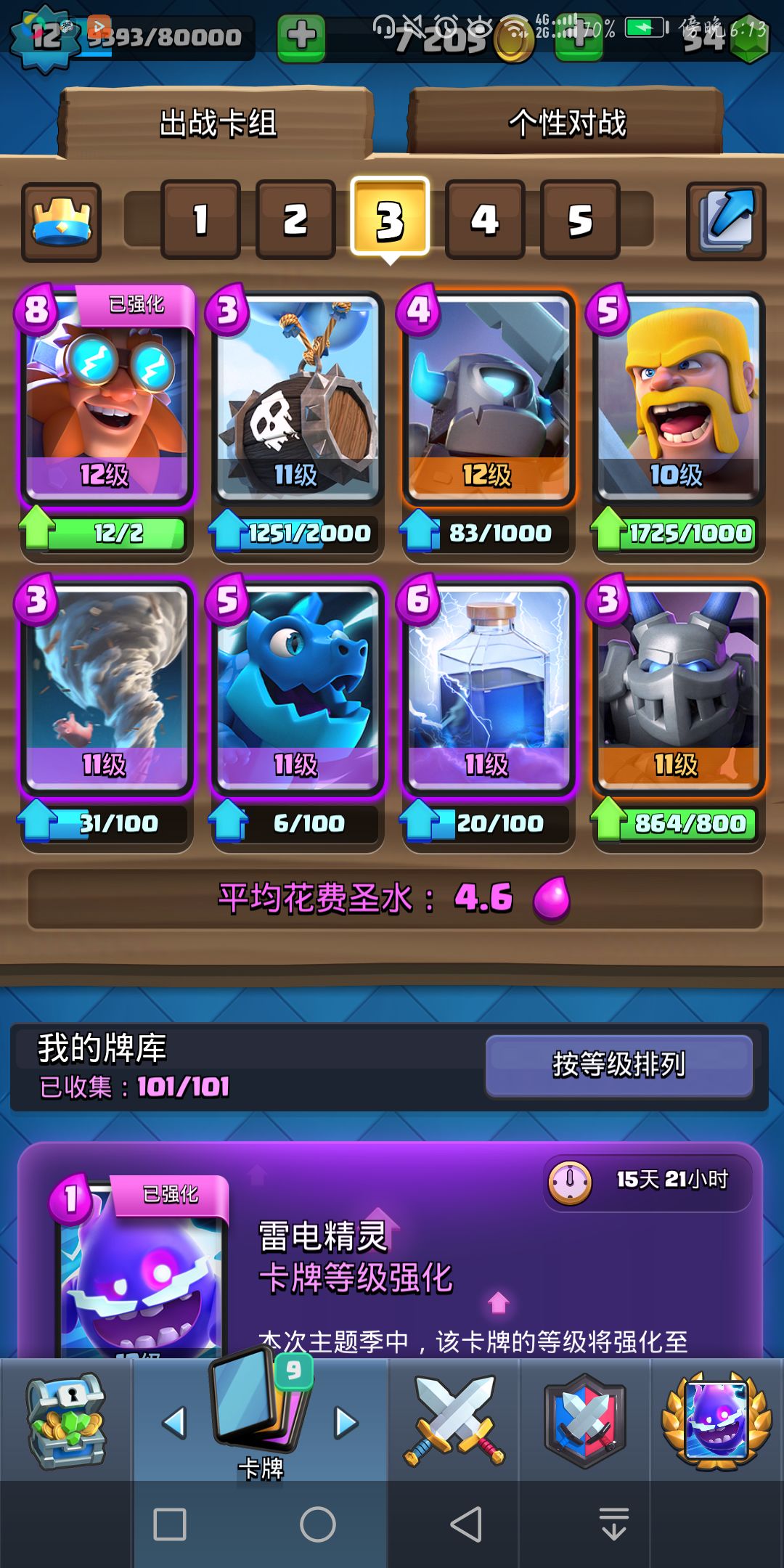Share the deck with the arrow icon
784x1568 pixels.
[x=726, y=221]
